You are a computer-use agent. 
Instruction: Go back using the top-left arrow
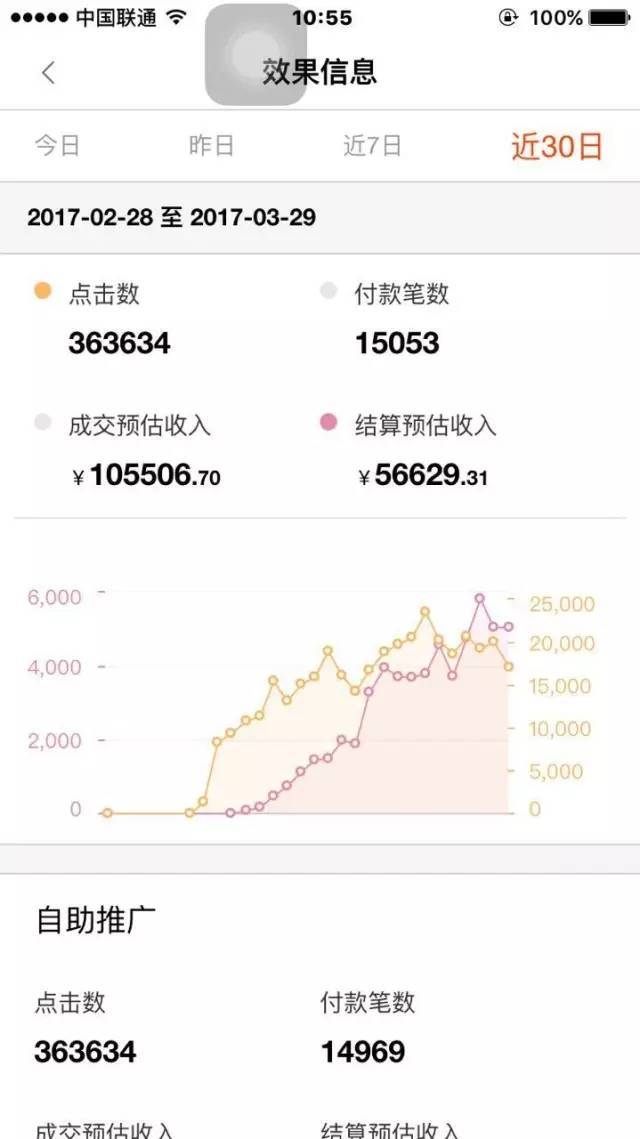pyautogui.click(x=48, y=72)
